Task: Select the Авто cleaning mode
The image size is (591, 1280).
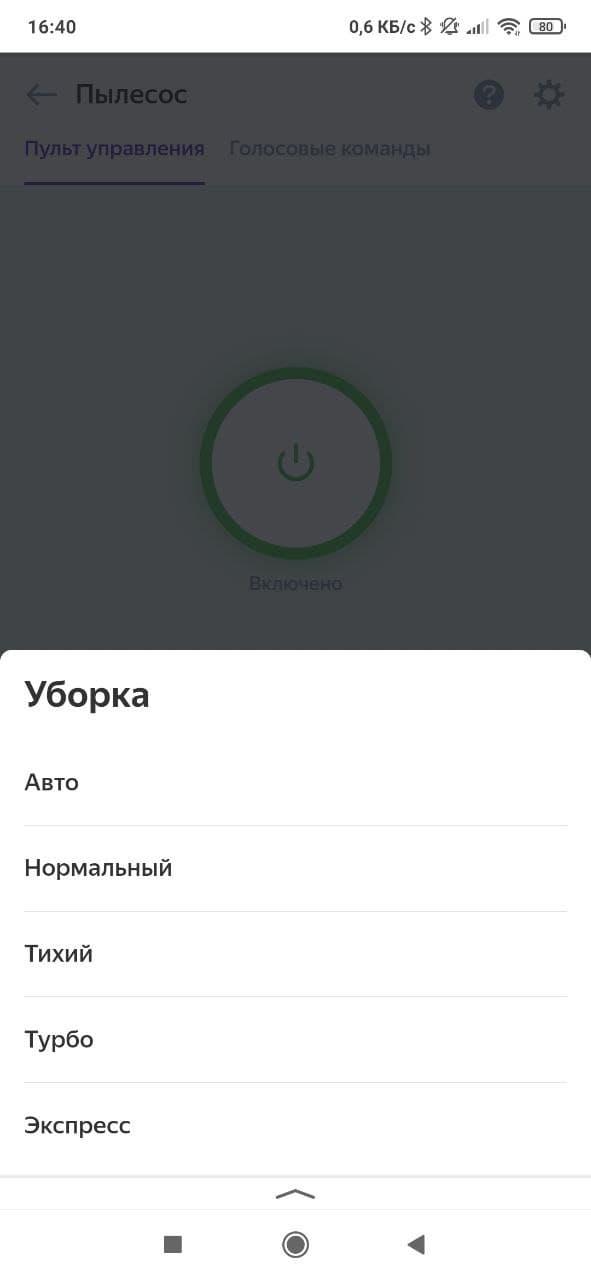Action: click(295, 783)
